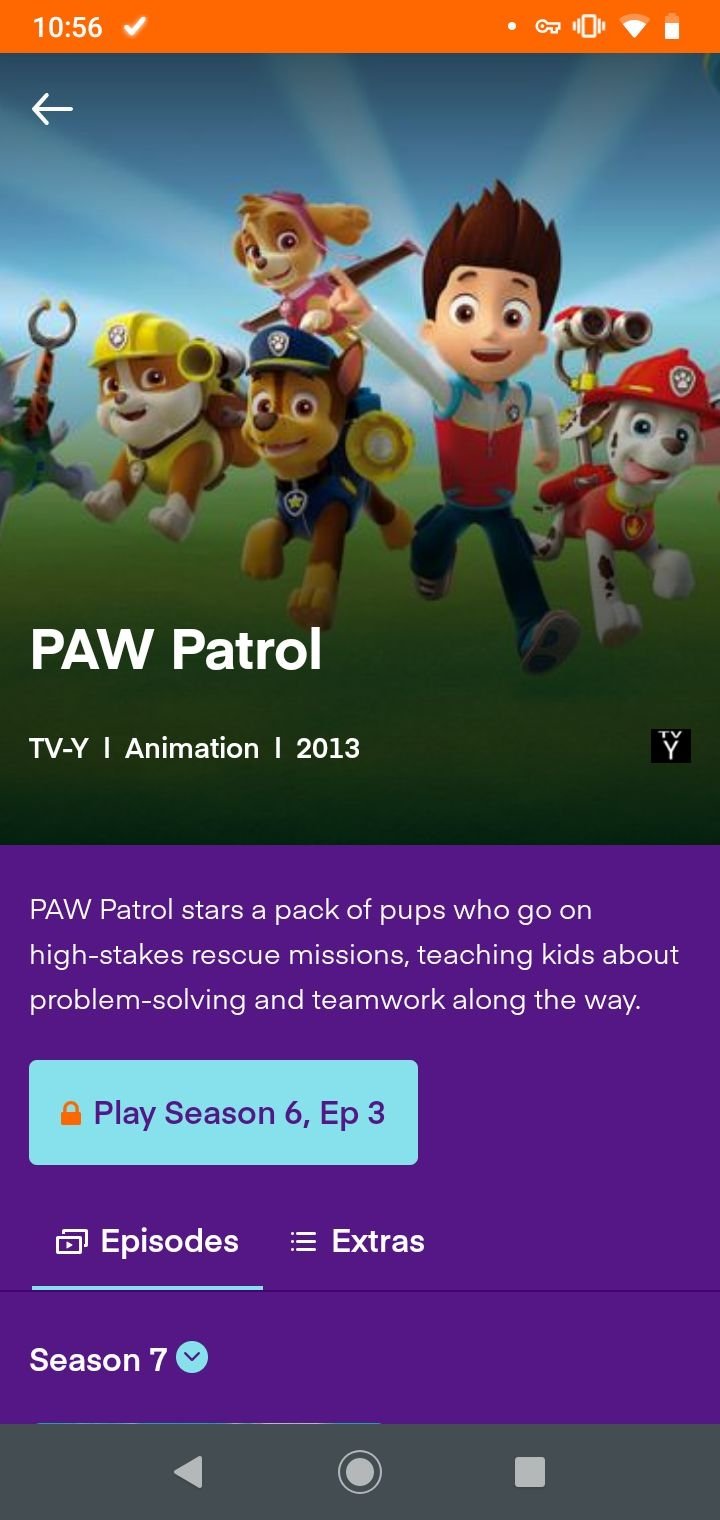The width and height of the screenshot is (720, 1520).
Task: Tap the system home button
Action: pyautogui.click(x=360, y=1472)
